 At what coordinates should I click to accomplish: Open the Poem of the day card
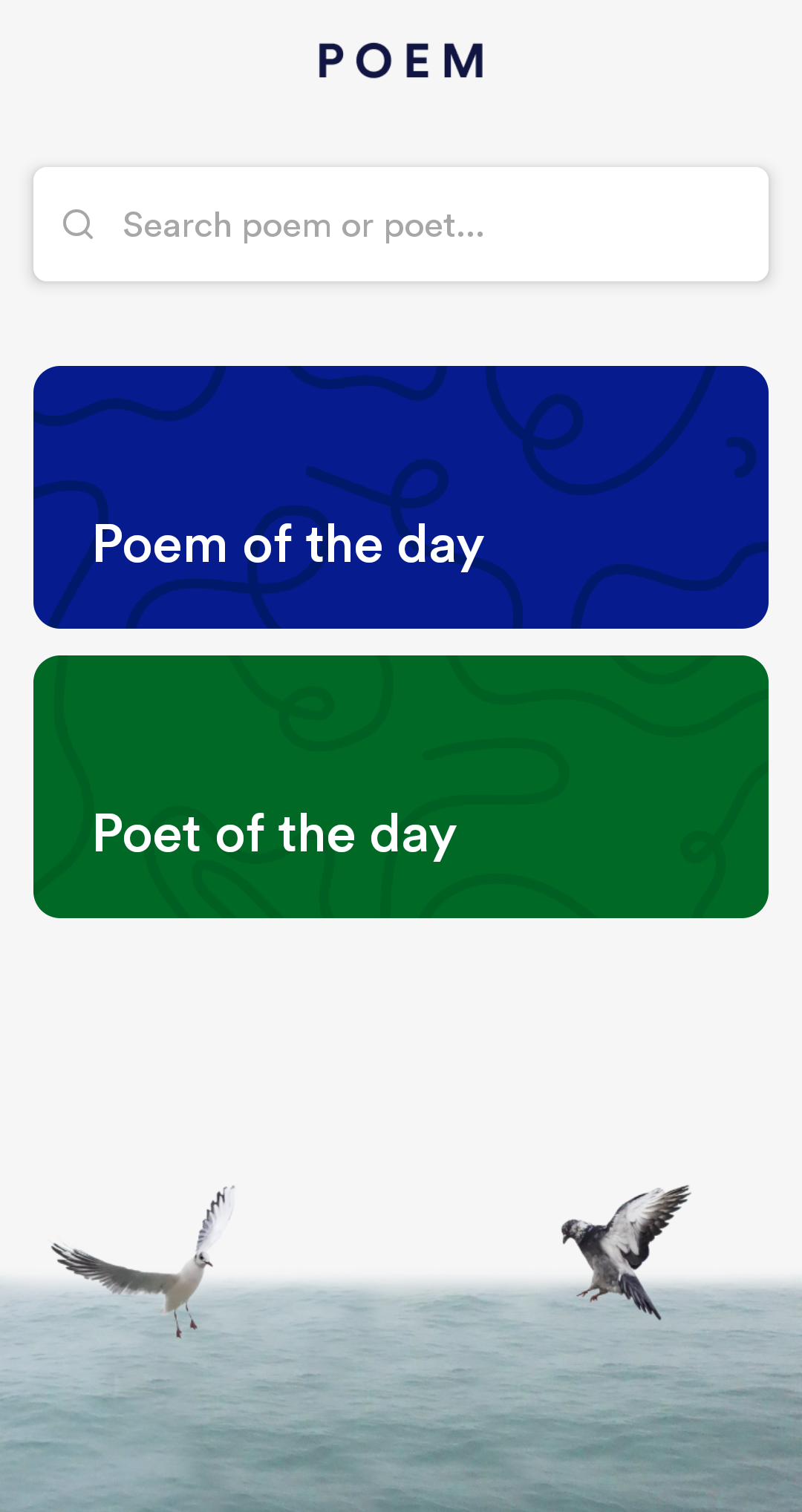coord(400,495)
